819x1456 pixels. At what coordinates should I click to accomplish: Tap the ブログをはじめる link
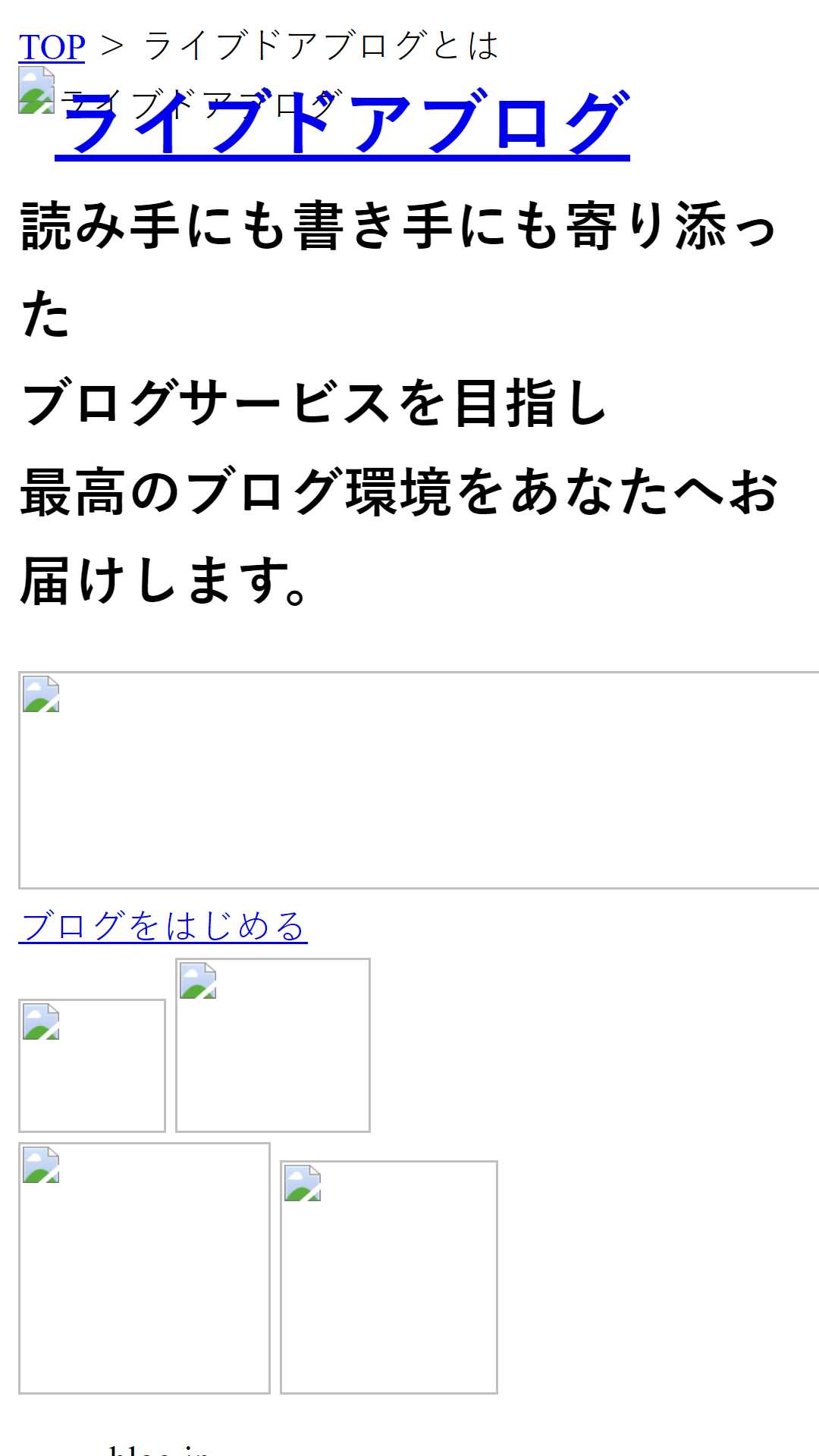(x=163, y=926)
